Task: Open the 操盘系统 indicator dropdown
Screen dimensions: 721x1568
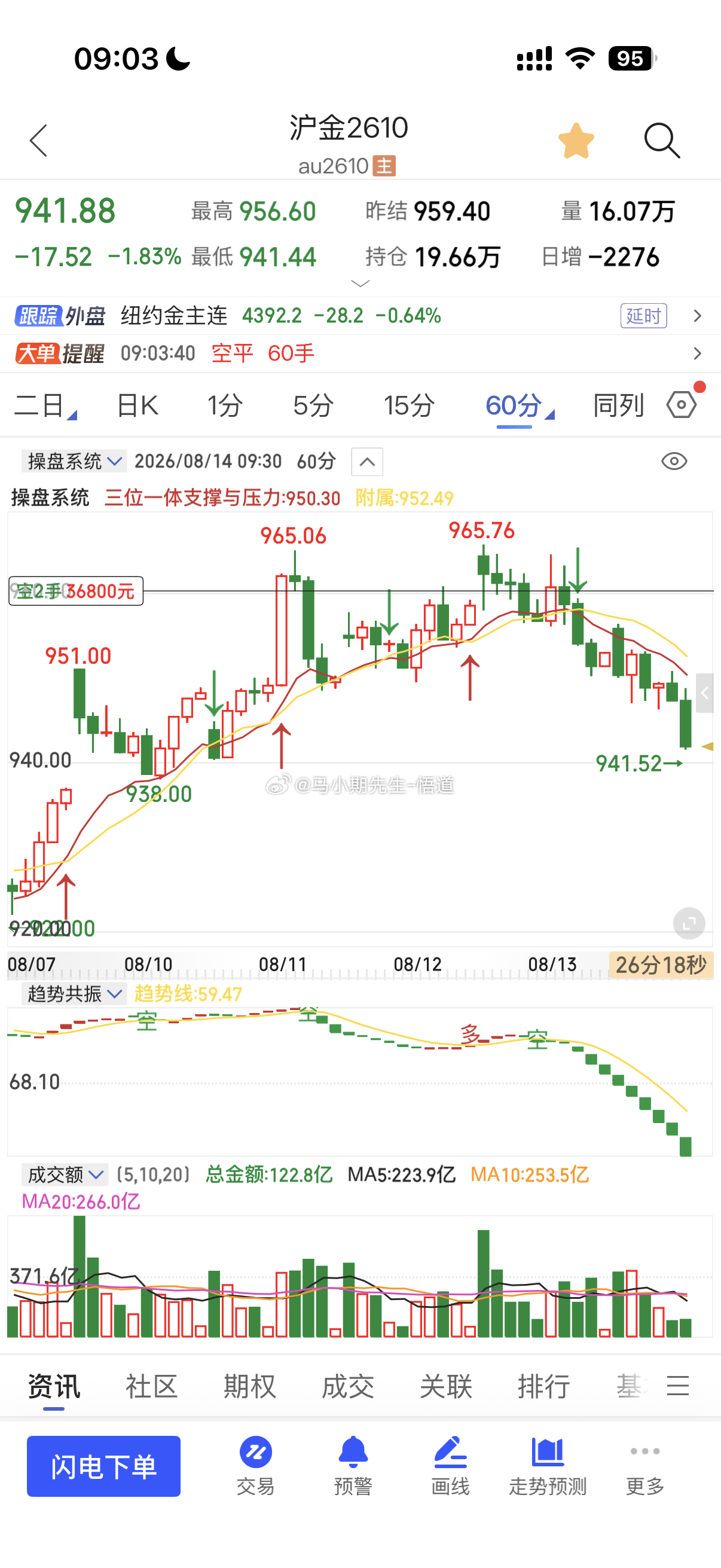Action: click(74, 461)
